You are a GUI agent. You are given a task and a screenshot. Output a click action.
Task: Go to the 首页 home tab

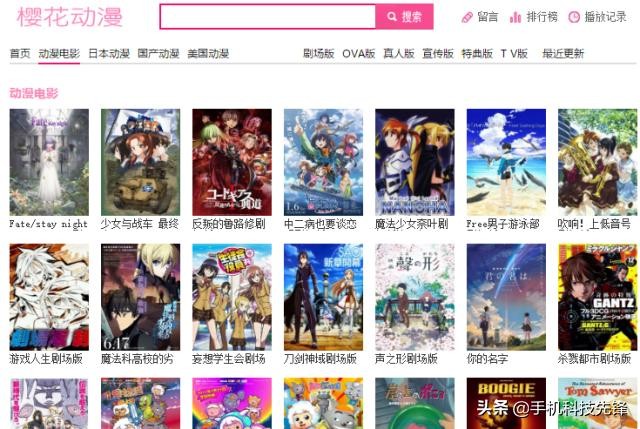click(x=20, y=54)
